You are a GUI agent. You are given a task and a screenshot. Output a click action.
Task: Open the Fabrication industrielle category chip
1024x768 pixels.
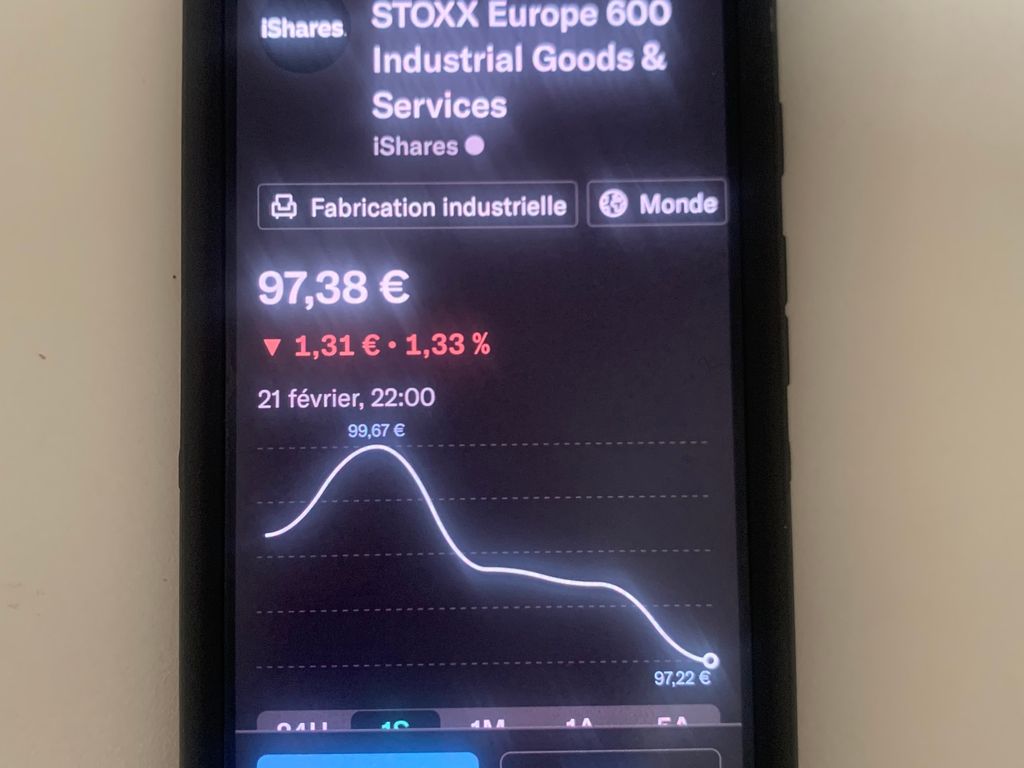coord(417,206)
